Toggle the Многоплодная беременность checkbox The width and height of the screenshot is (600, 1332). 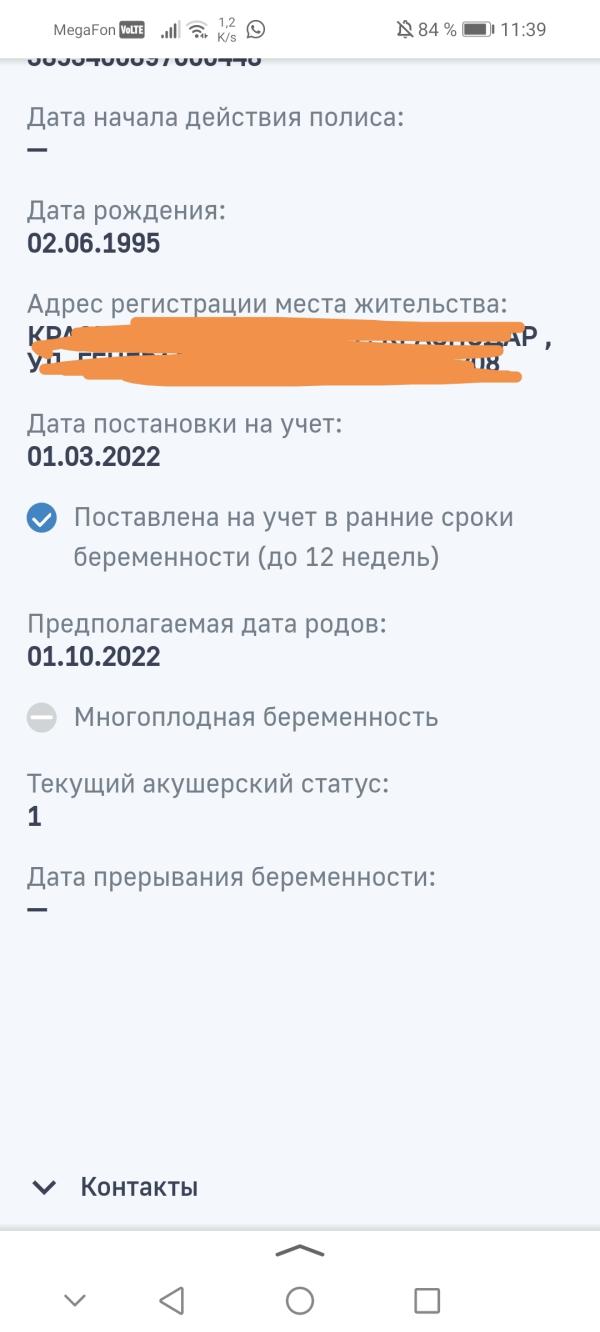tap(42, 717)
